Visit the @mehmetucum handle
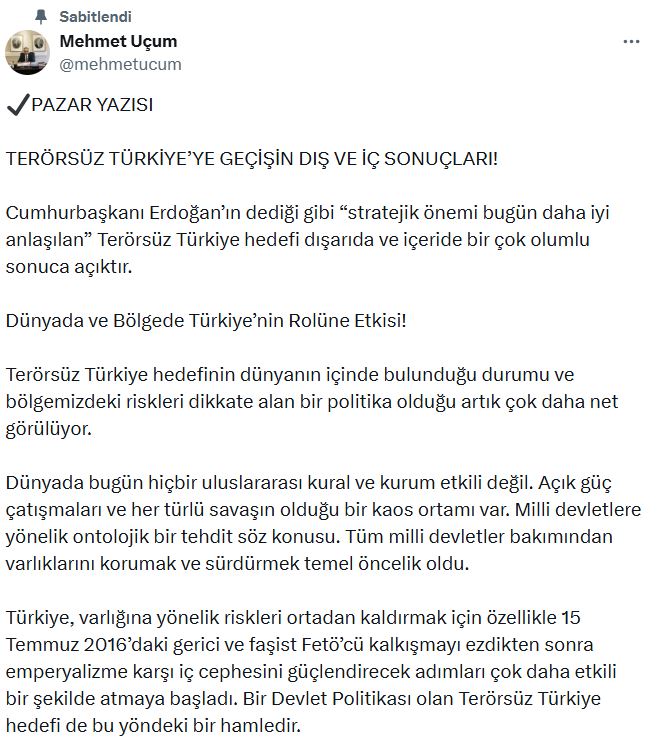657x744 pixels. [121, 64]
